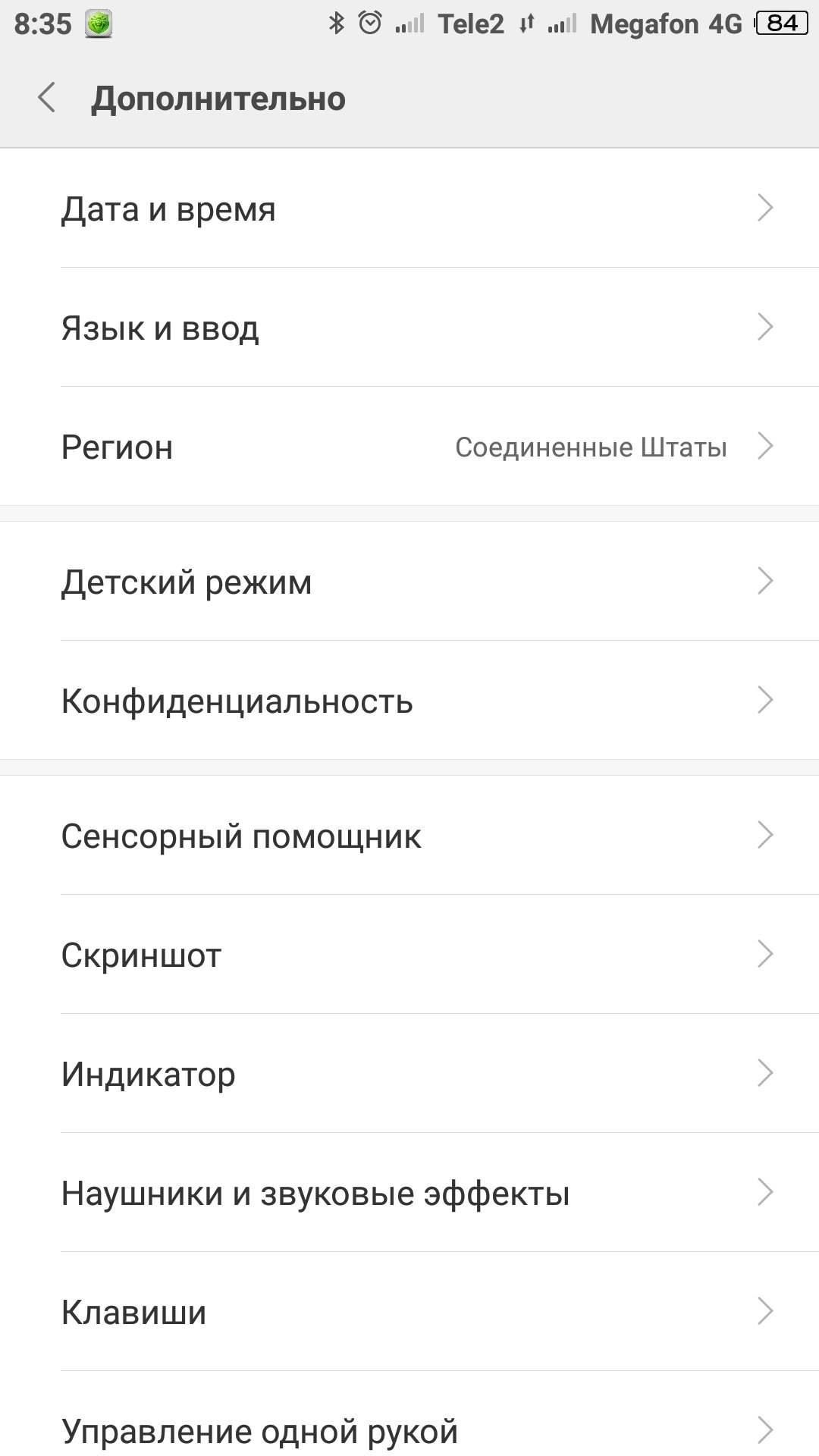This screenshot has height=1456, width=819.
Task: Open Индикатор settings
Action: coord(409,1073)
